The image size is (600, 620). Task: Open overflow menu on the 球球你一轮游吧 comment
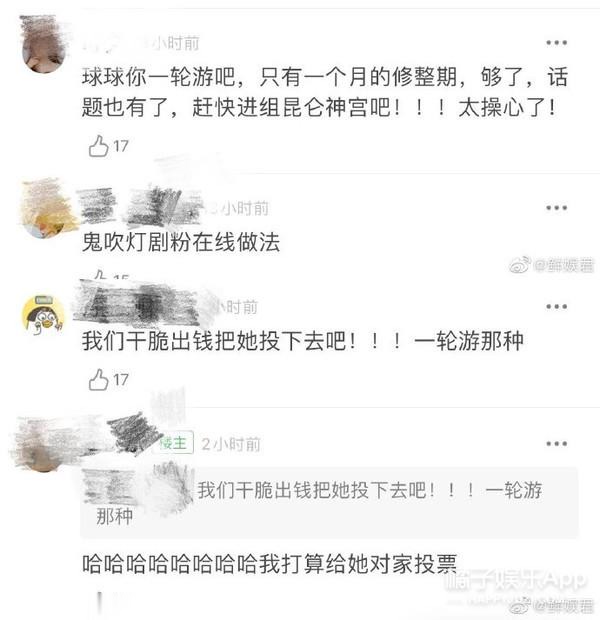[x=556, y=43]
